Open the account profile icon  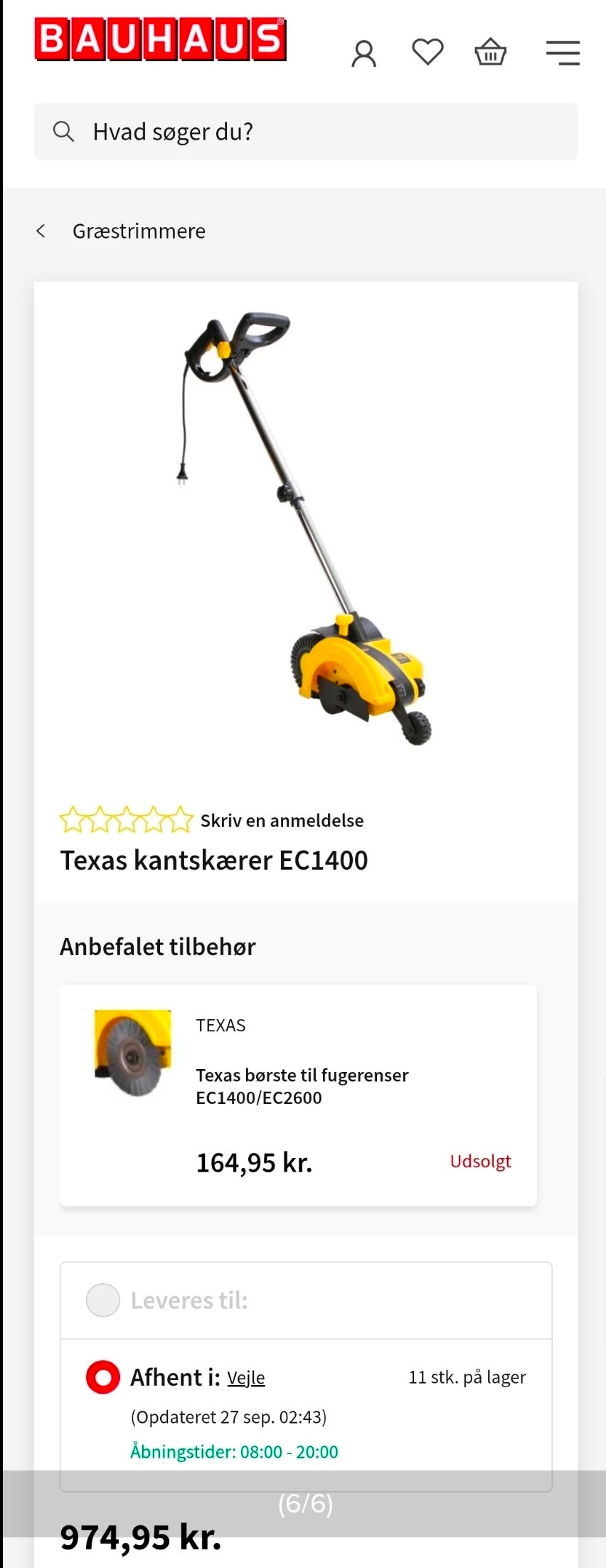click(x=363, y=52)
